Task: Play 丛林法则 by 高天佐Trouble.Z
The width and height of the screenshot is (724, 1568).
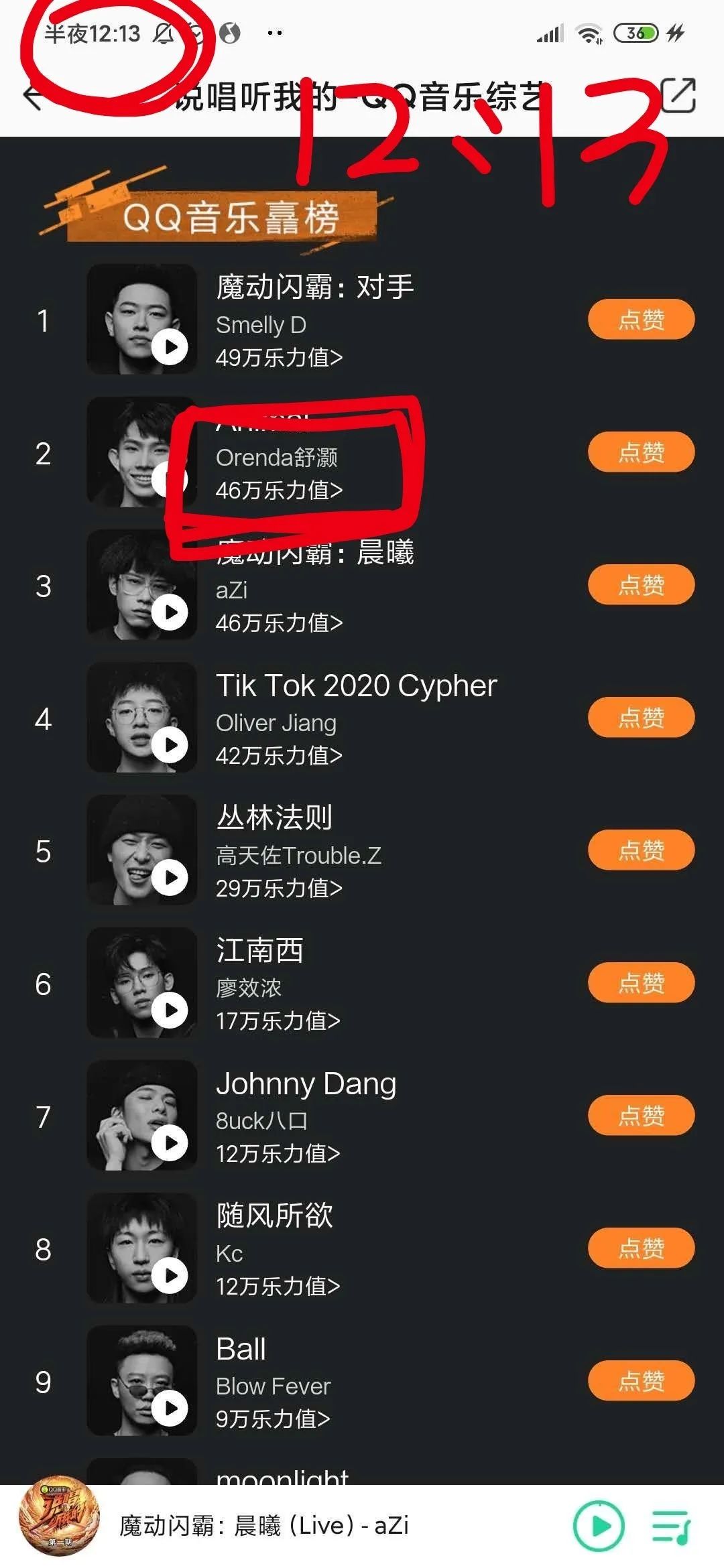Action: 170,876
